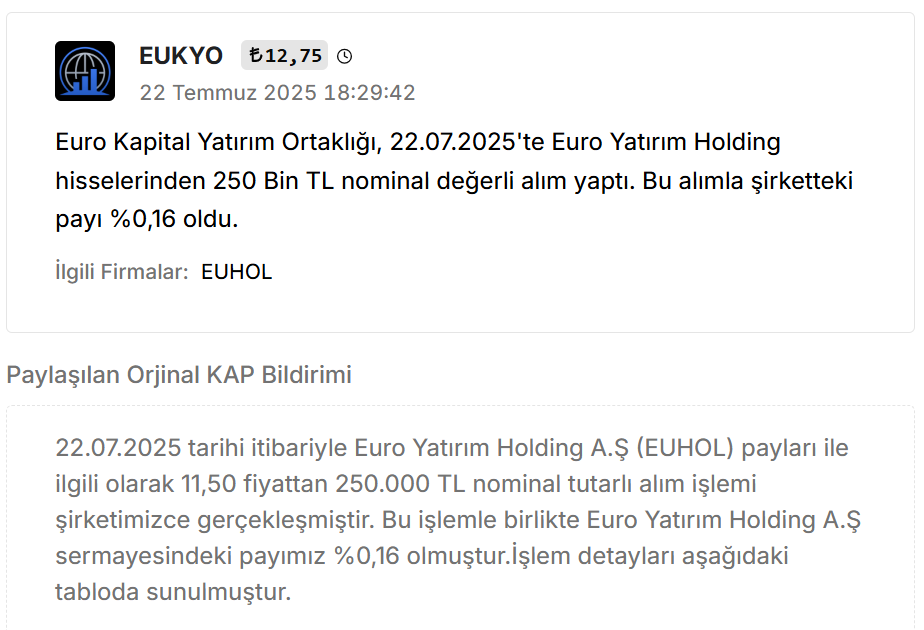Tap the clock icon beside the price
The image size is (924, 630).
(x=345, y=57)
